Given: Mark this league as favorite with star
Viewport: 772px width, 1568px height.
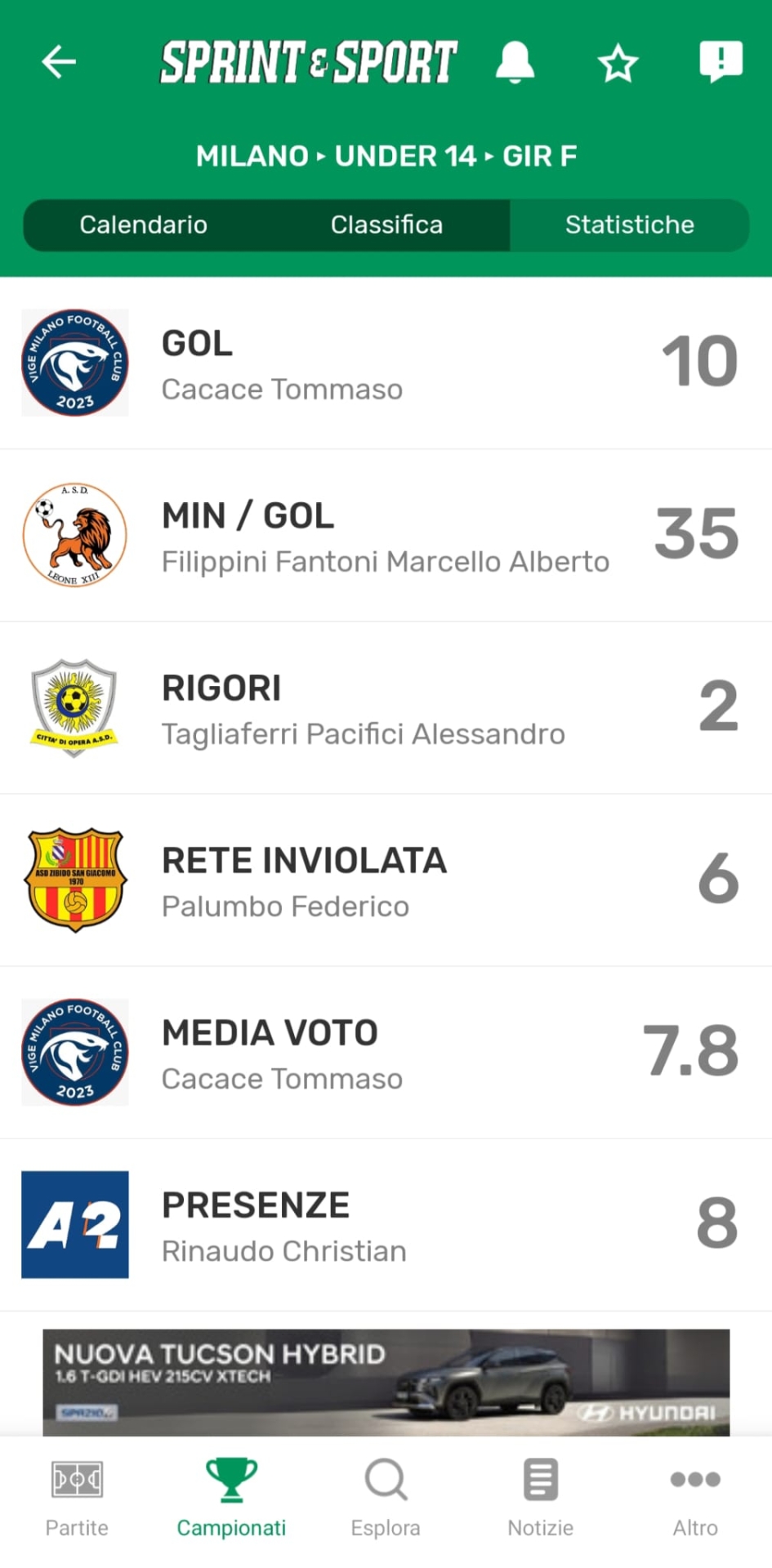Looking at the screenshot, I should 618,63.
